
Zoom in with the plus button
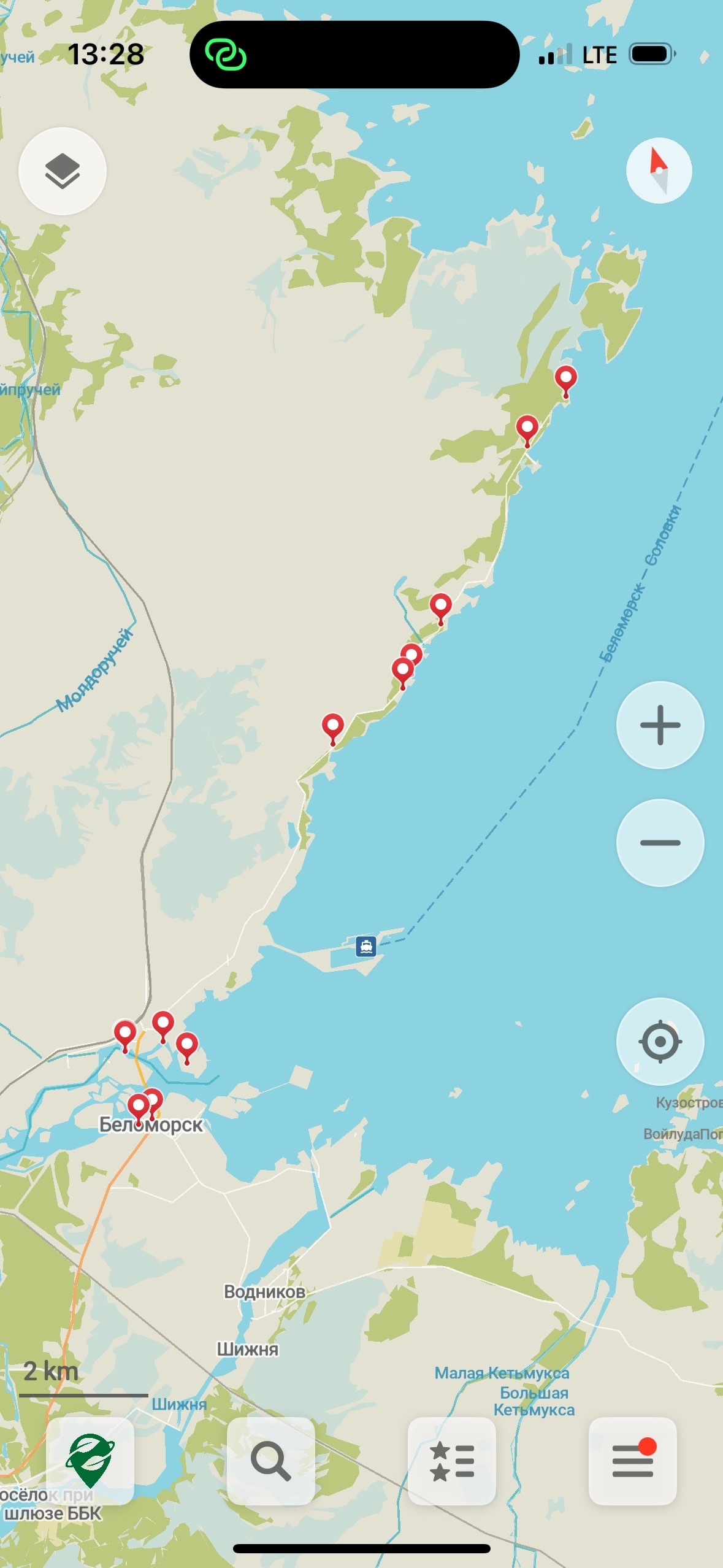point(660,725)
